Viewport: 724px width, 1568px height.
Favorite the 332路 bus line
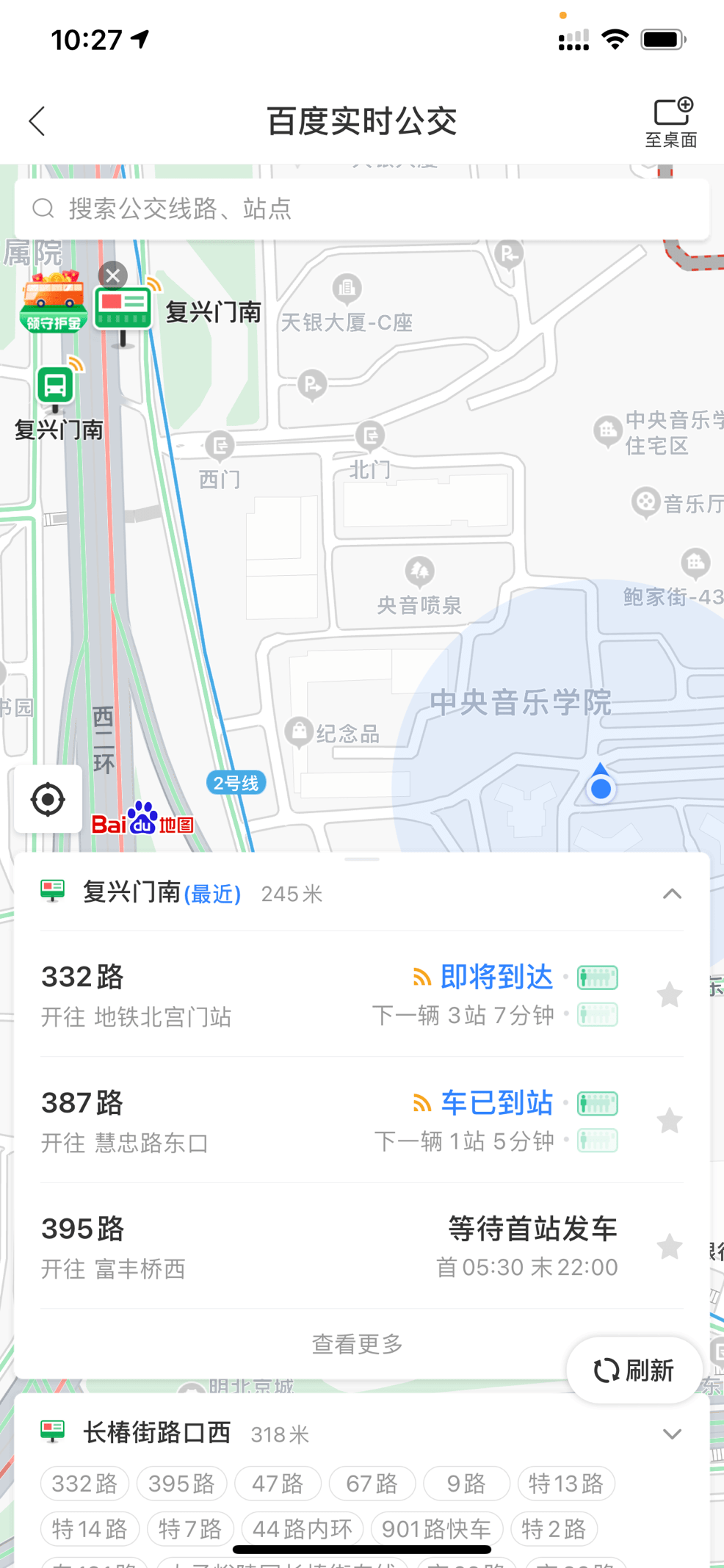[670, 995]
